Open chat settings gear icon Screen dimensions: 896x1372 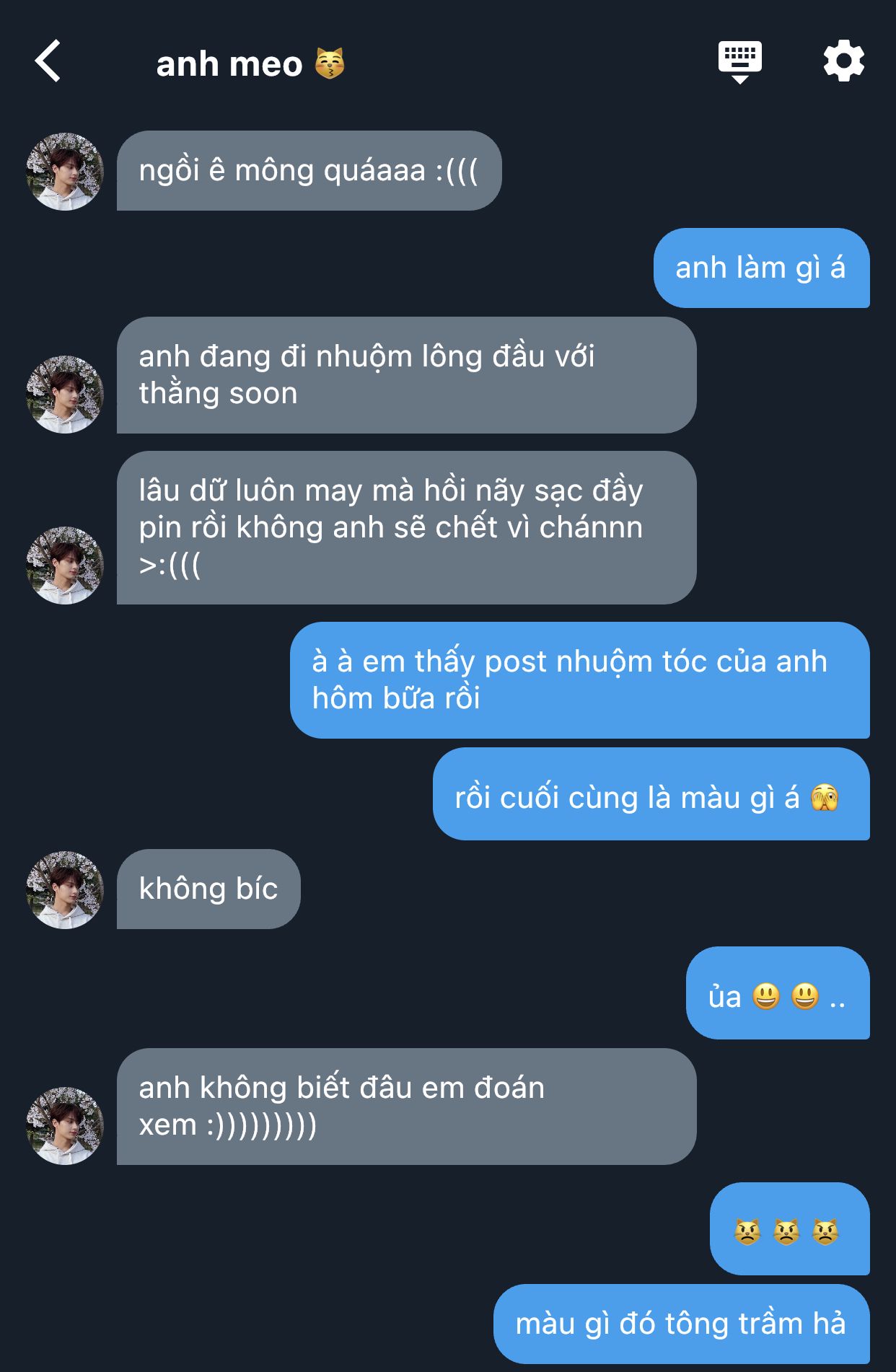(x=843, y=61)
